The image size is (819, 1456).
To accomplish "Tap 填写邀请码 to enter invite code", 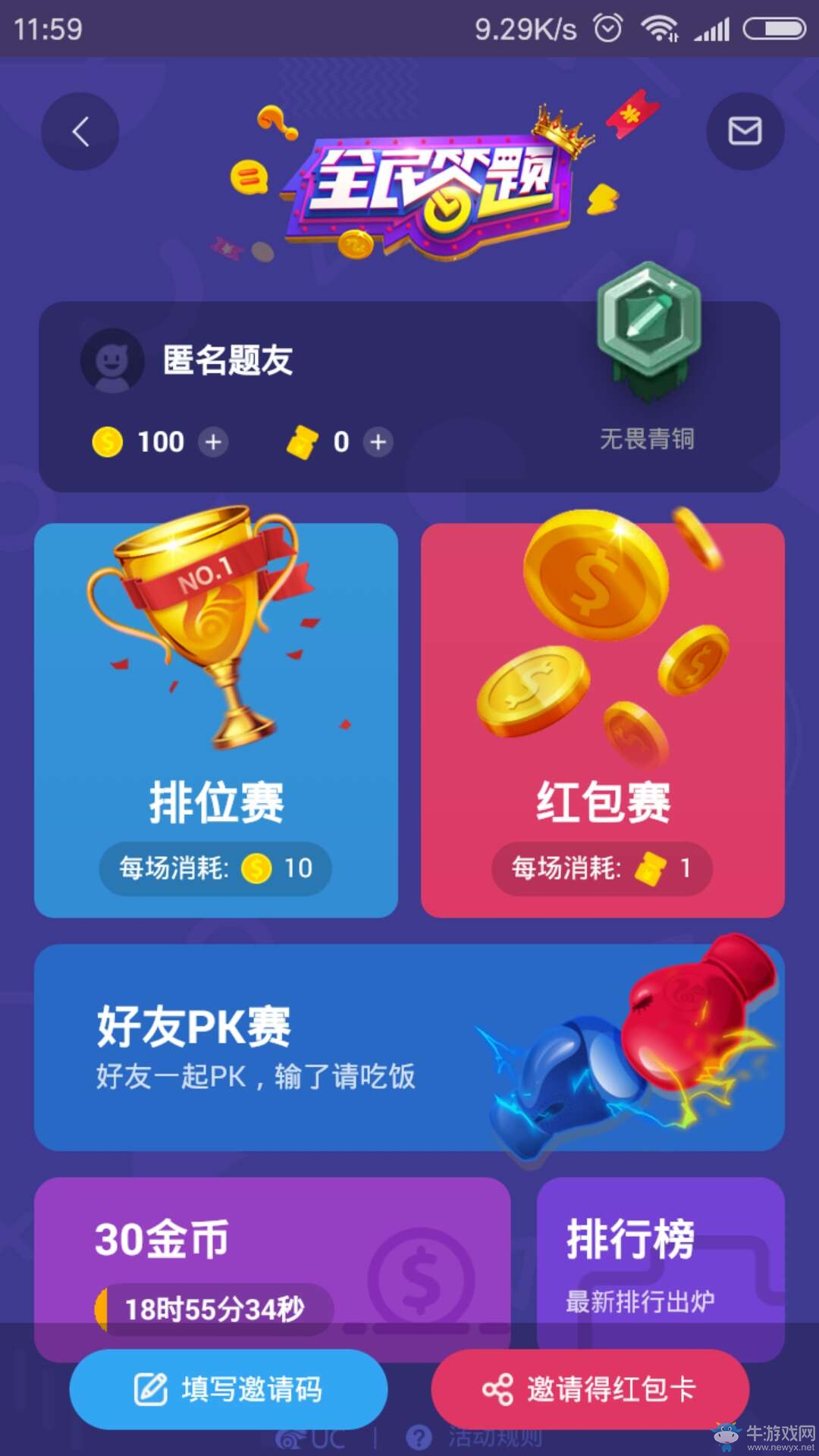I will coord(228,1389).
